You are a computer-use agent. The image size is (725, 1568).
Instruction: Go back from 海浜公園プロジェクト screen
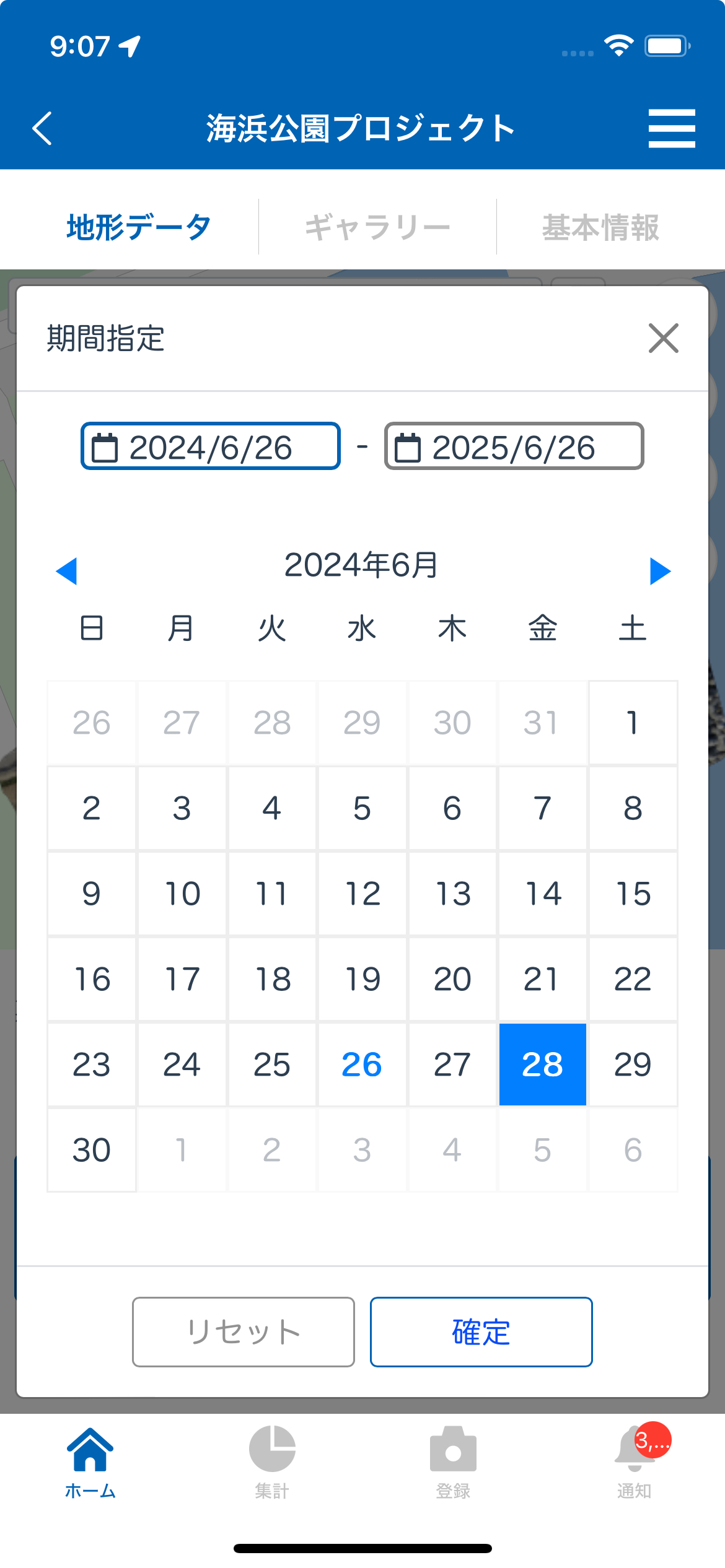point(42,129)
